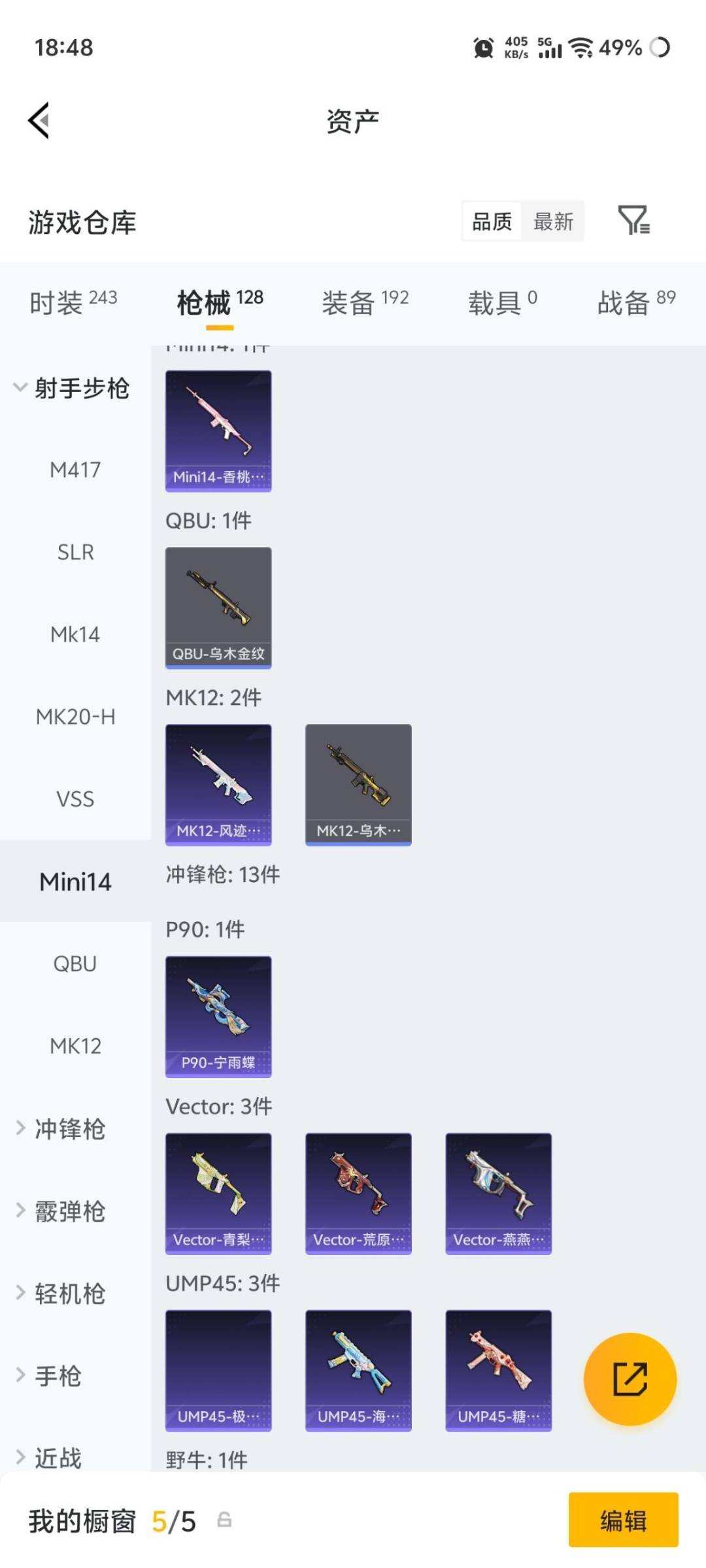The height and width of the screenshot is (1568, 706).
Task: Open the QBU-乌木金纹 skin tile
Action: pyautogui.click(x=218, y=608)
